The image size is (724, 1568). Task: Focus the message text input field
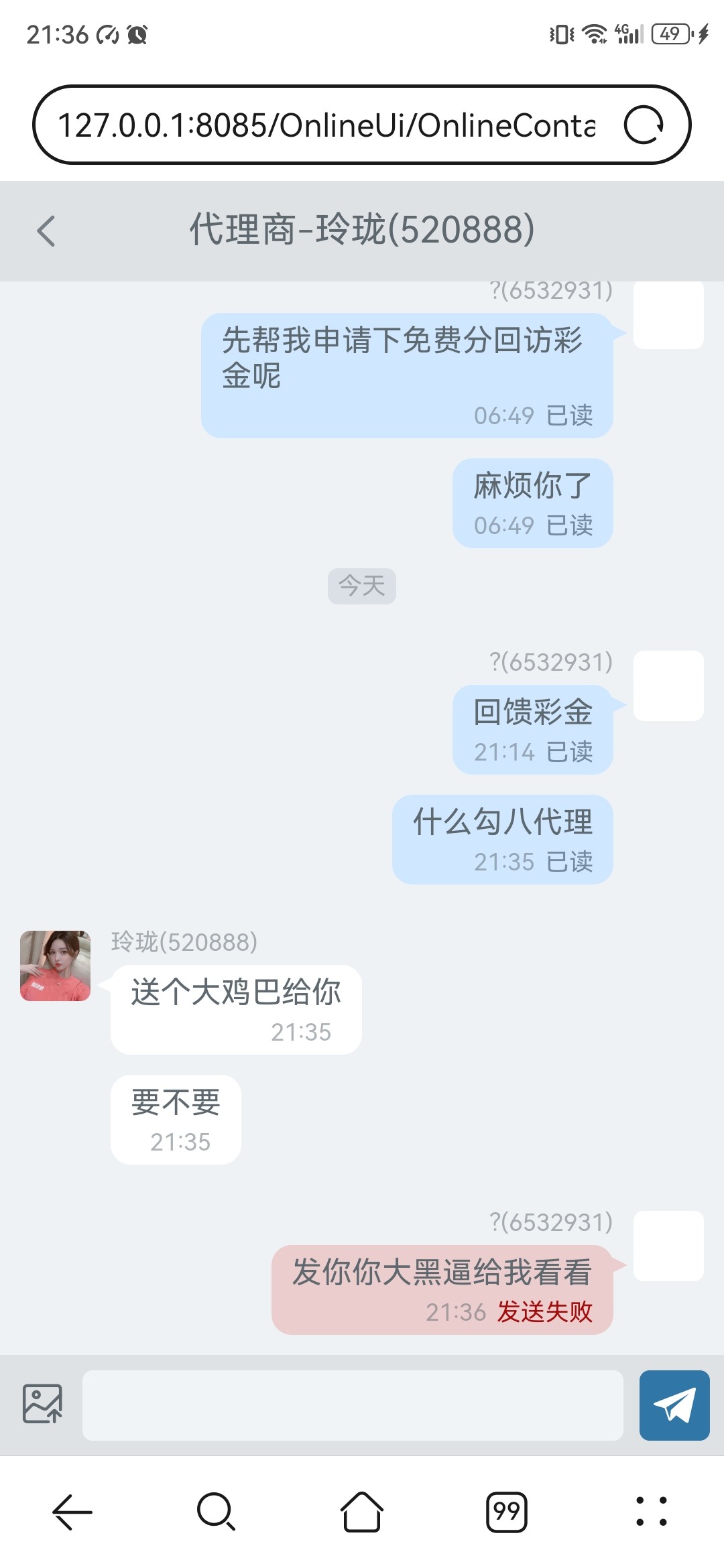click(353, 1405)
